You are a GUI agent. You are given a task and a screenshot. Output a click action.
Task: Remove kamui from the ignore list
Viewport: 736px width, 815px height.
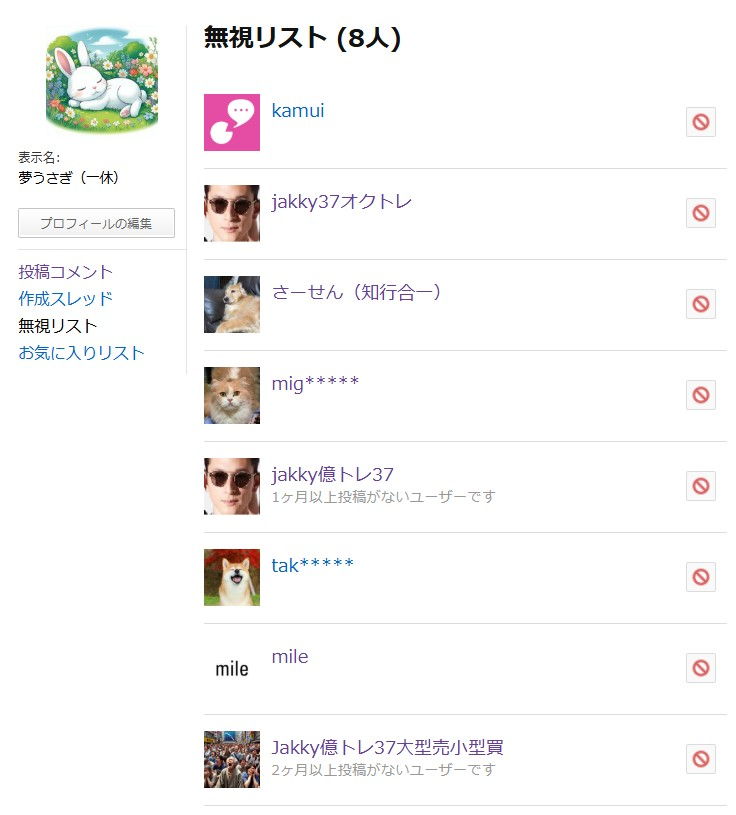point(700,122)
